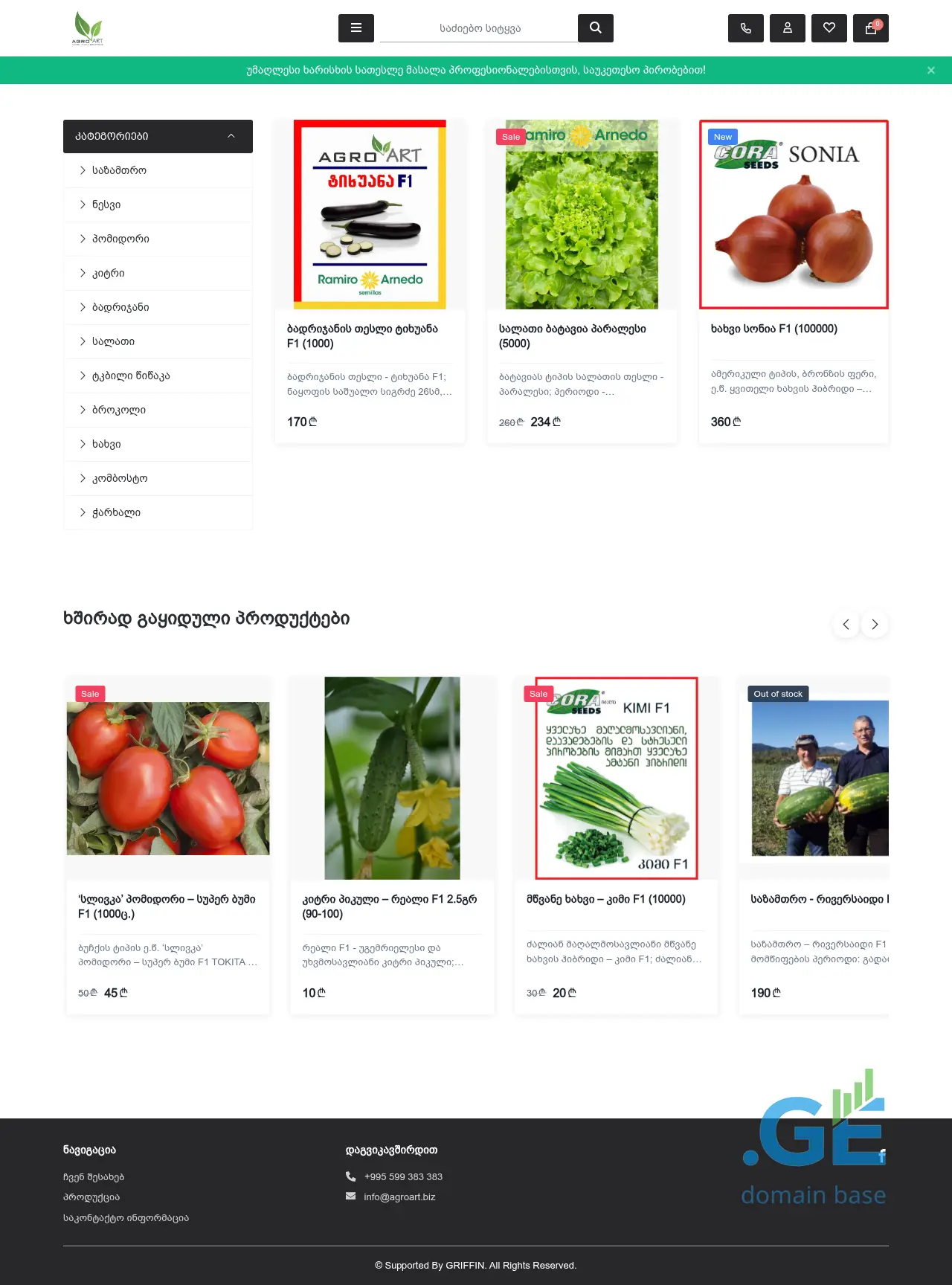Image resolution: width=952 pixels, height=1285 pixels.
Task: Go to the ბადრიჯანი category
Action: coord(120,307)
